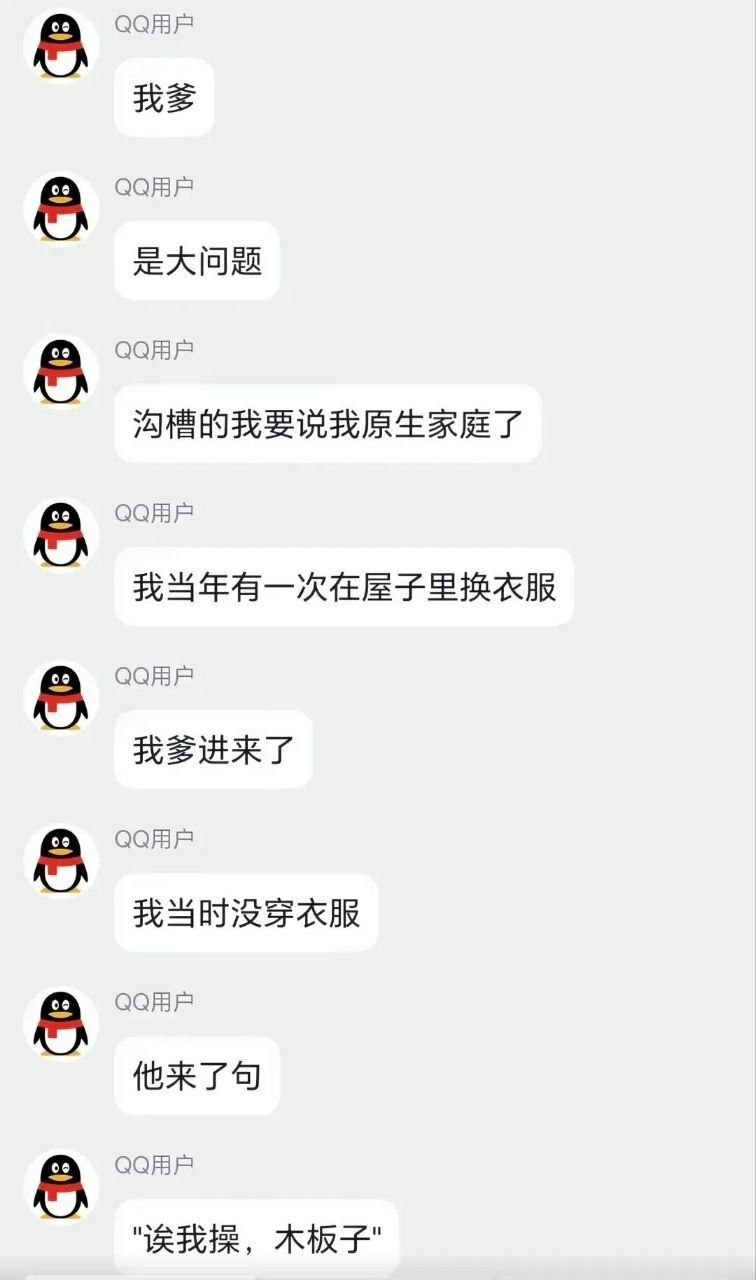Tap the avatar beside "我当年有一次在屋子里换衣服"
The image size is (756, 1280).
61,535
